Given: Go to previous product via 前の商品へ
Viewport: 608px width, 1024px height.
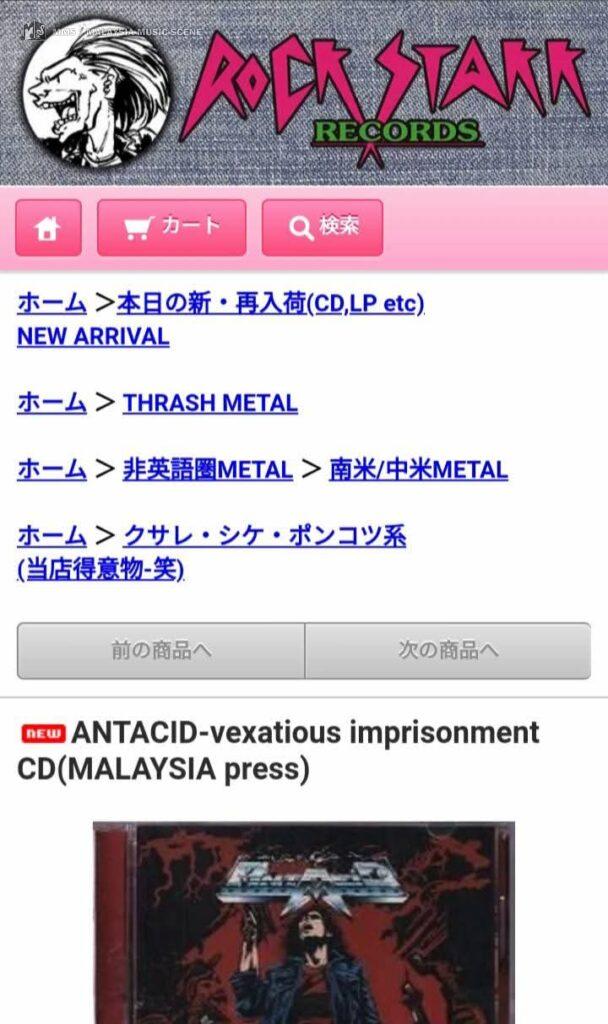Looking at the screenshot, I should coord(161,651).
